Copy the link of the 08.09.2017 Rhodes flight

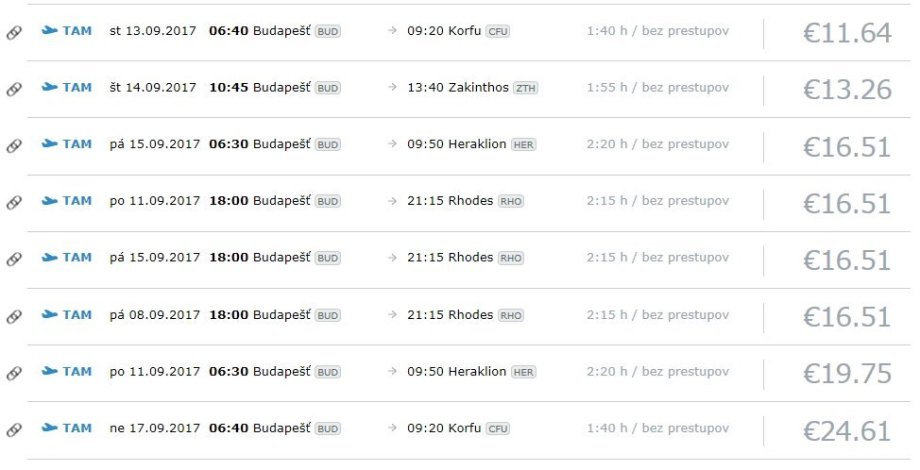pos(14,316)
